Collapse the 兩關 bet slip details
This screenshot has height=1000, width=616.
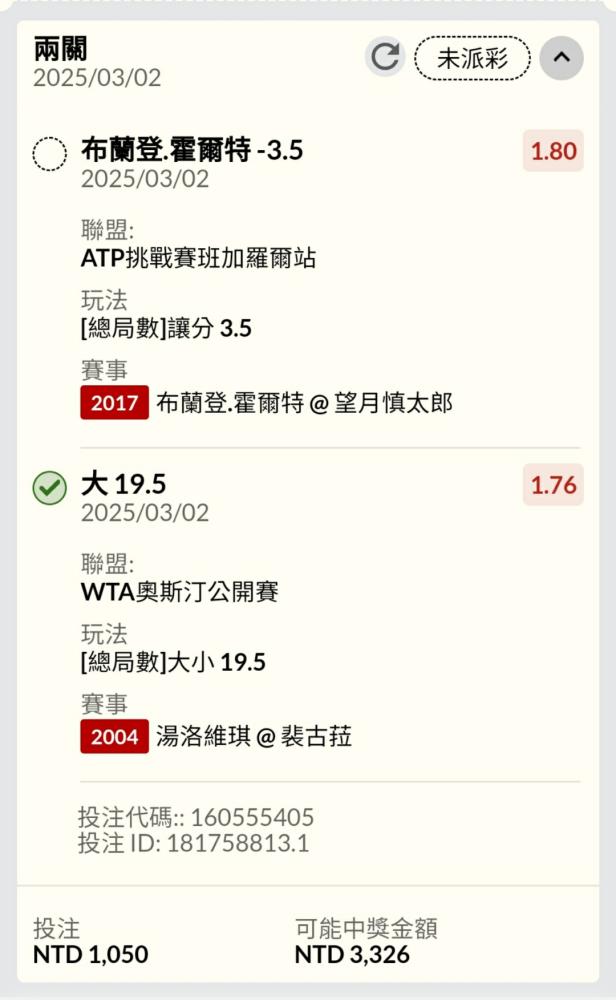561,58
